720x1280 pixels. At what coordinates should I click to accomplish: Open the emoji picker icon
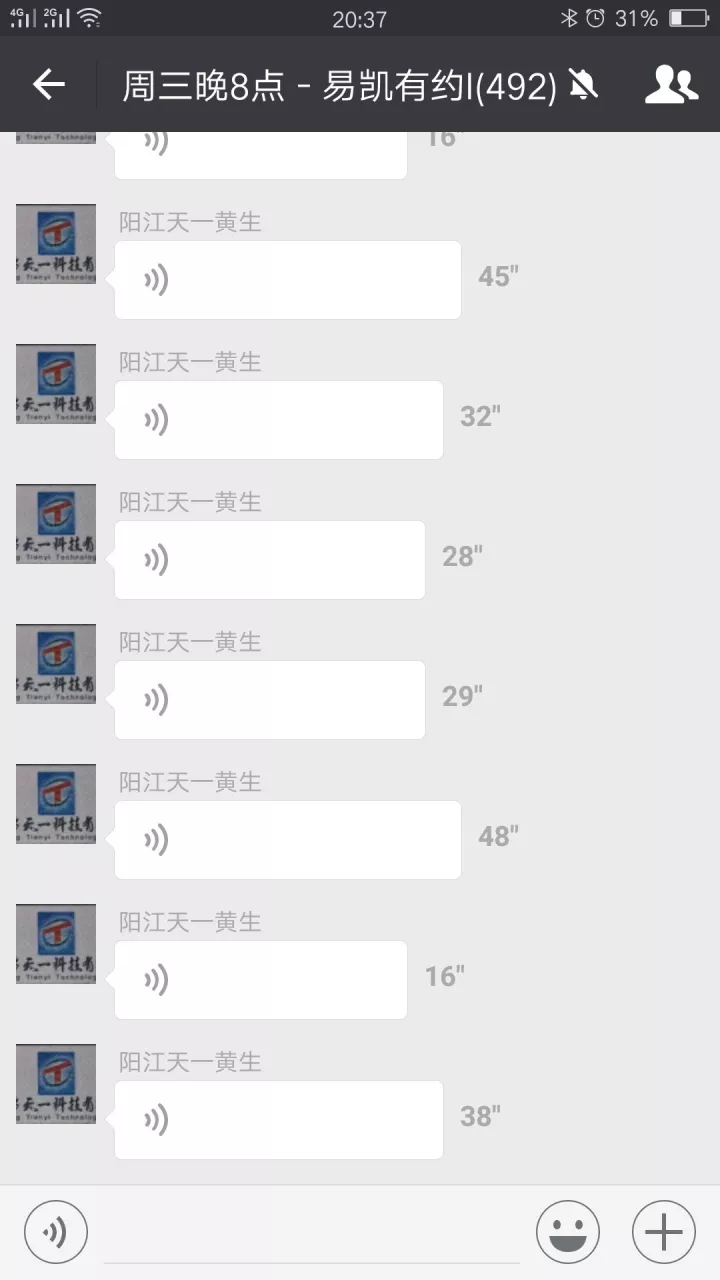(567, 1231)
